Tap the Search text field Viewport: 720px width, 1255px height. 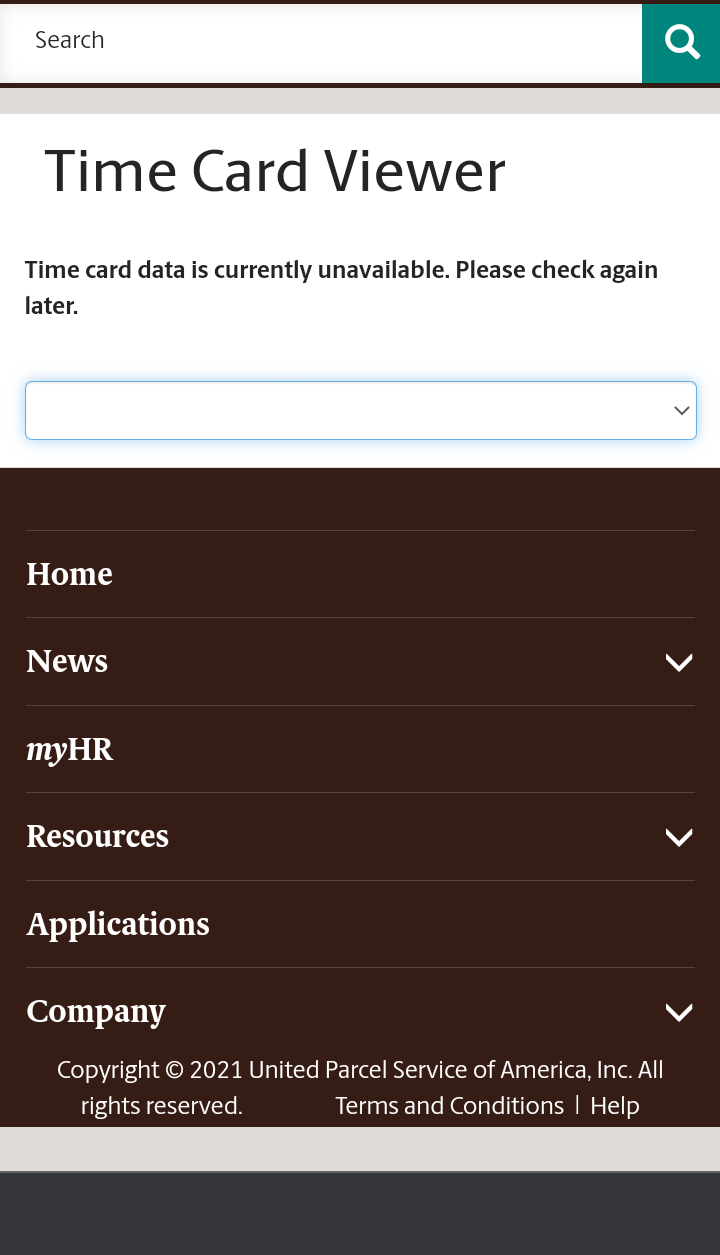(x=321, y=41)
